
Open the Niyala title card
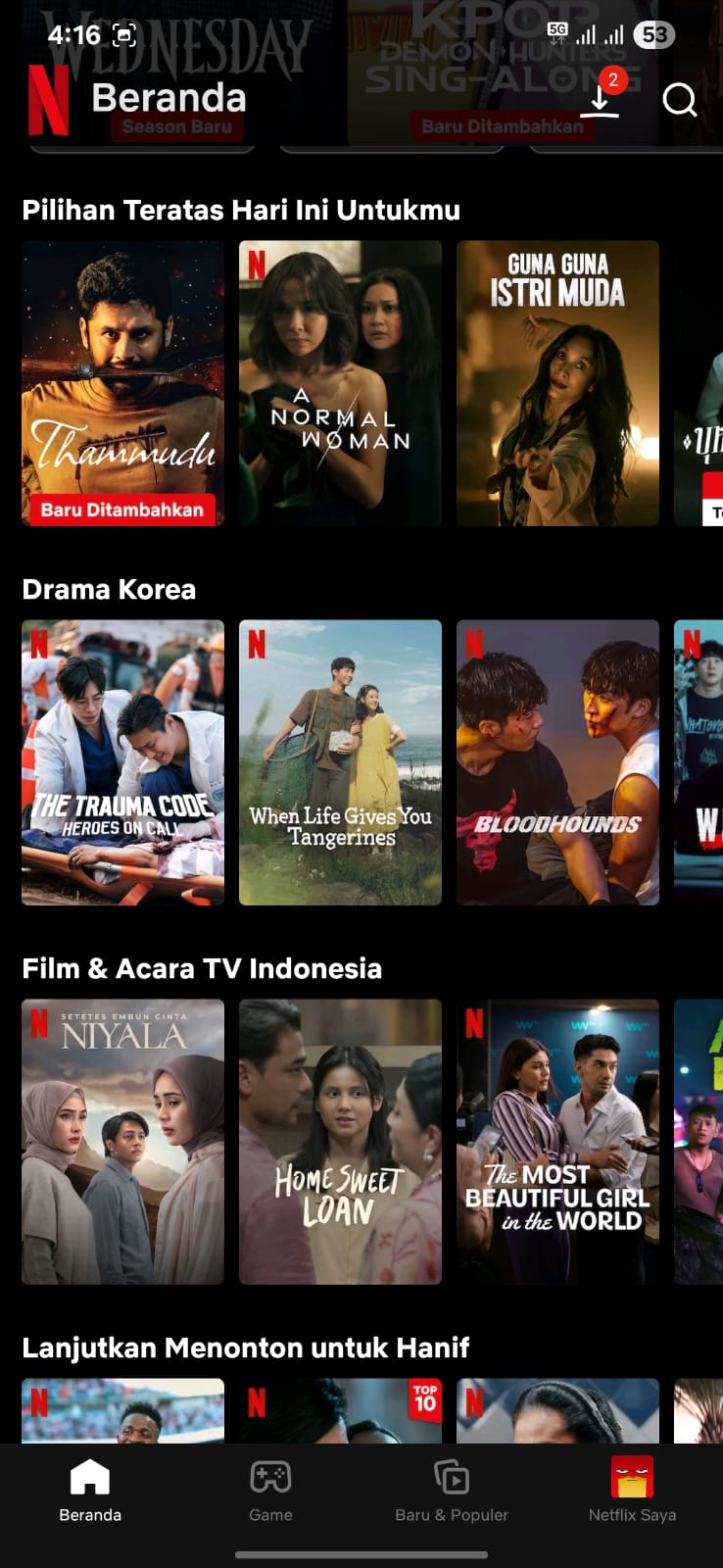(x=122, y=1142)
